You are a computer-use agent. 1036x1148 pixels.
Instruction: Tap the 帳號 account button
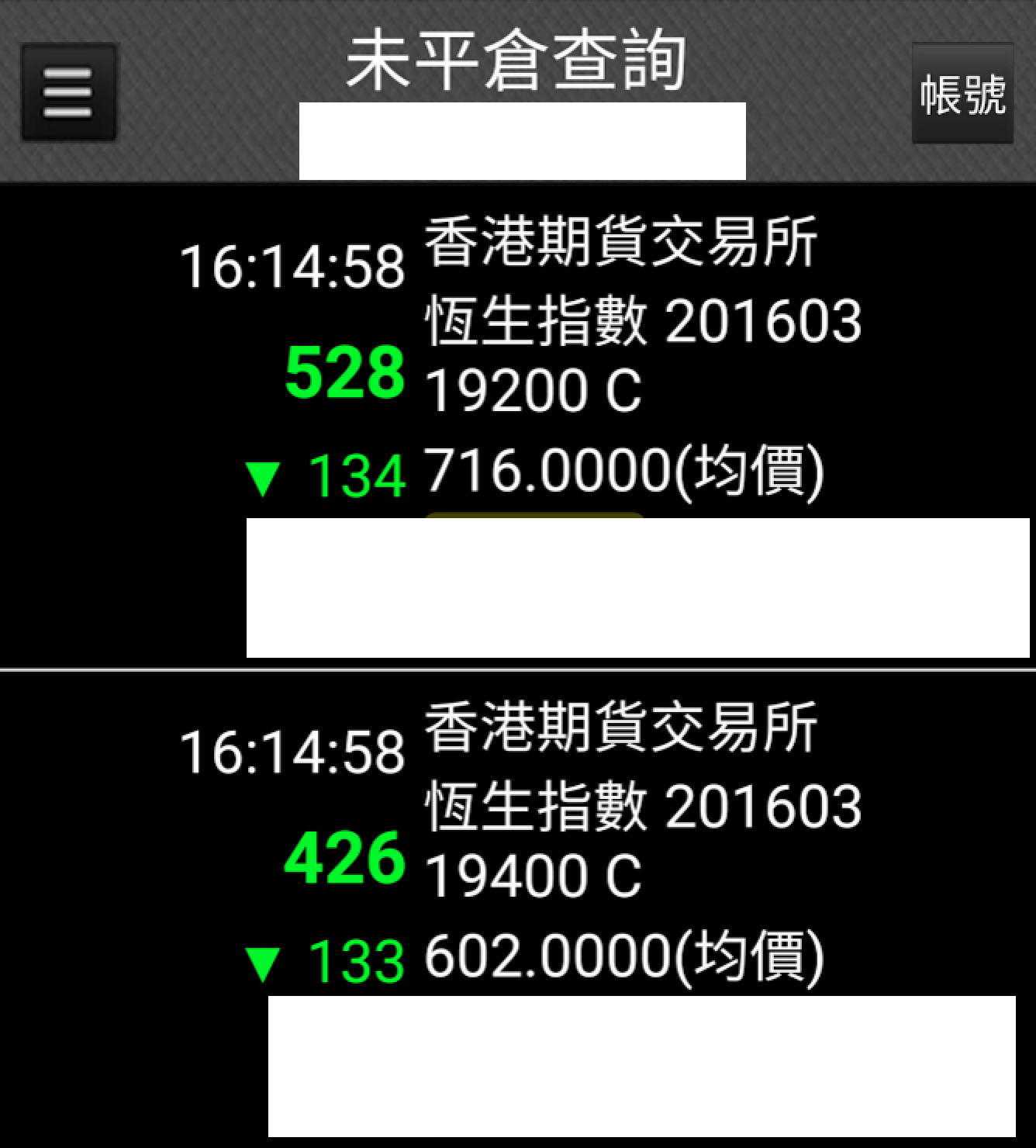[962, 93]
